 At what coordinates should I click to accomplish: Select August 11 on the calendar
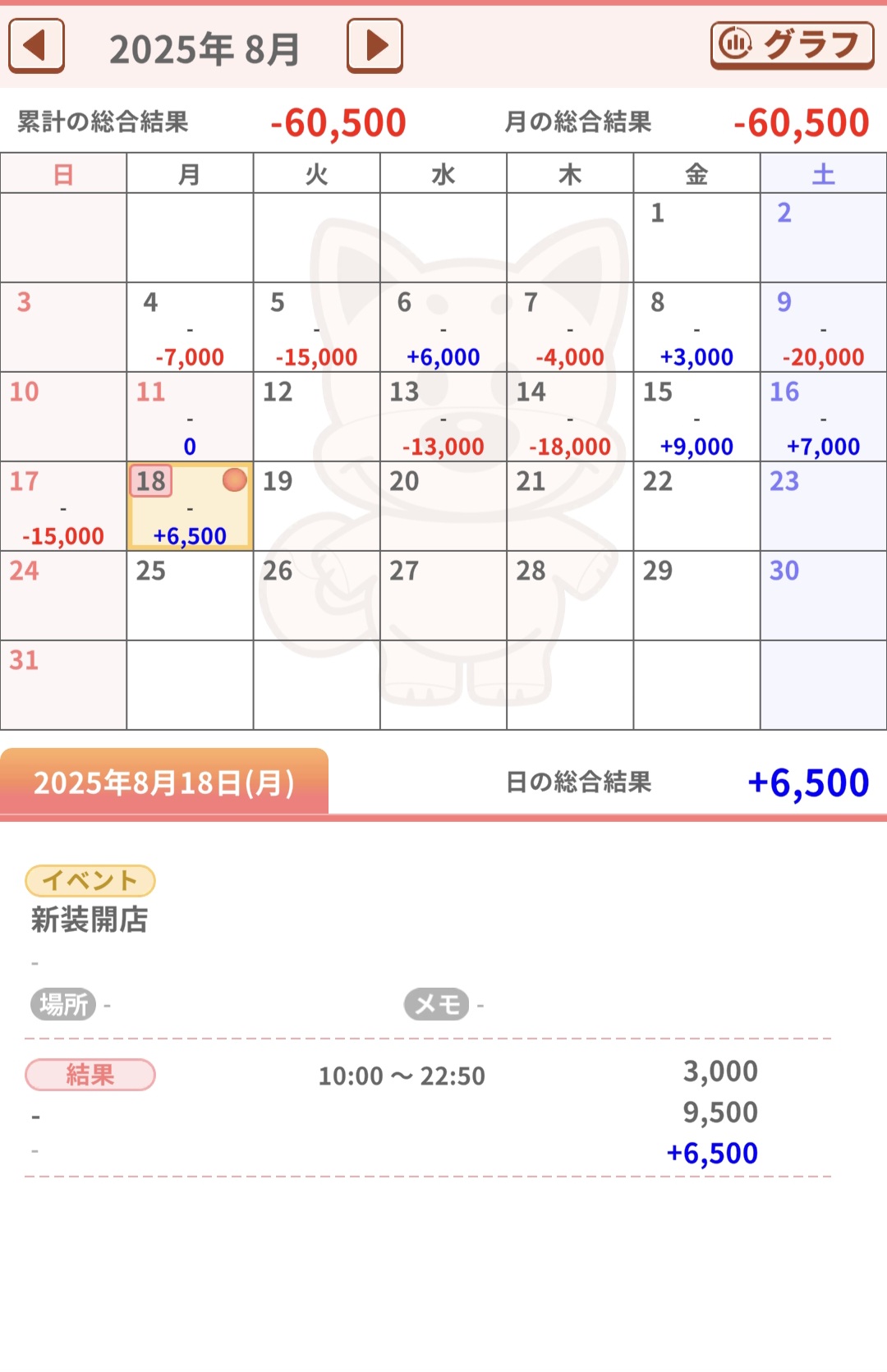tap(190, 417)
